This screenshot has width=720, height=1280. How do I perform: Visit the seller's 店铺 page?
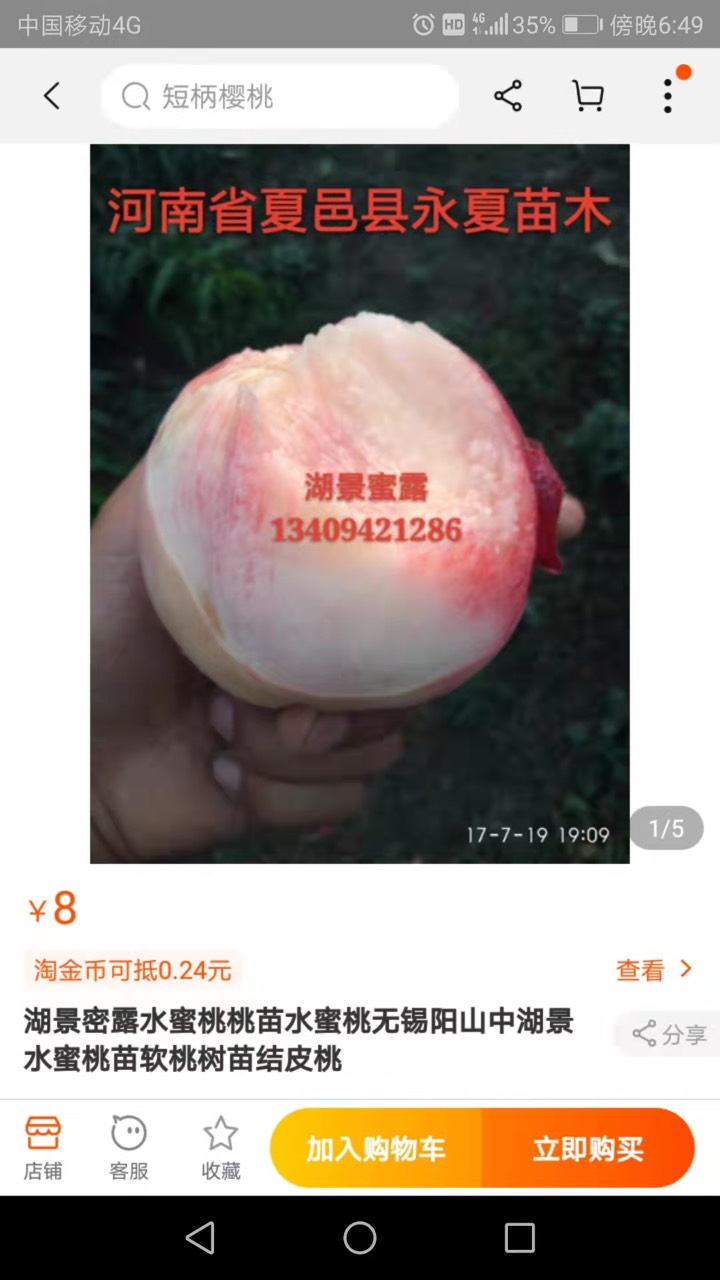point(43,1148)
